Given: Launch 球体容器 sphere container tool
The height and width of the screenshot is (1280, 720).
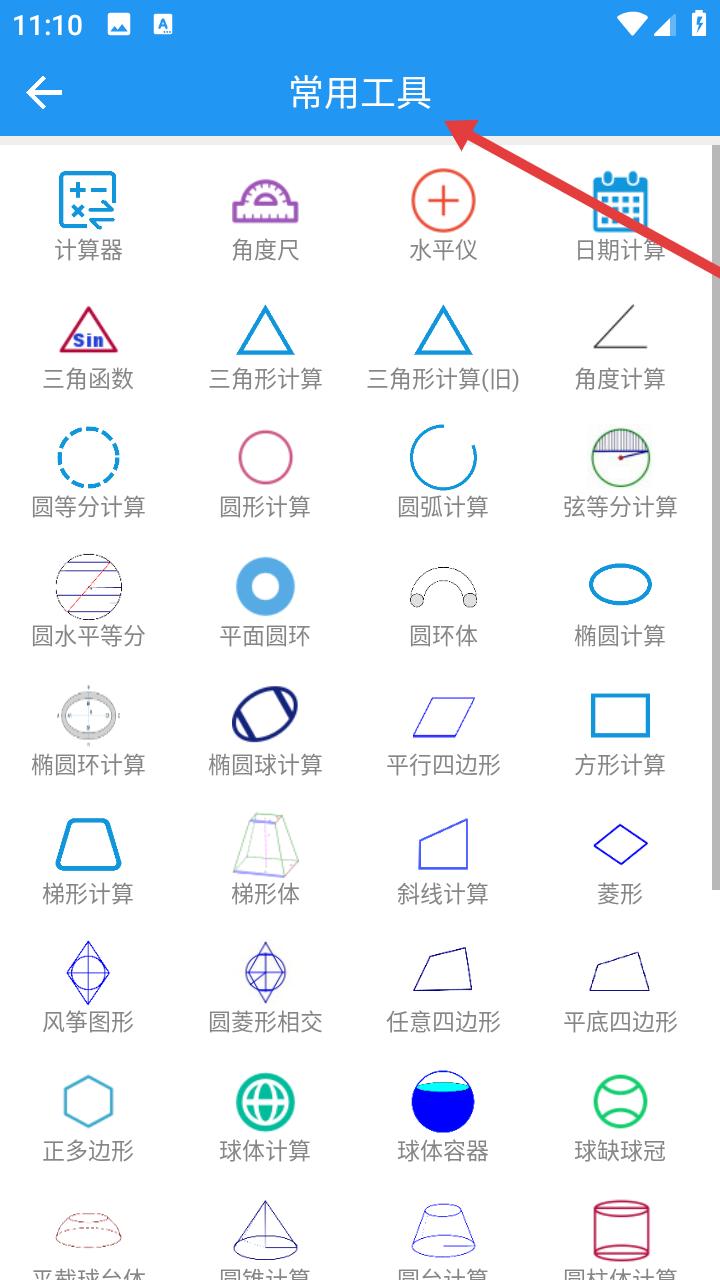Looking at the screenshot, I should point(443,1115).
